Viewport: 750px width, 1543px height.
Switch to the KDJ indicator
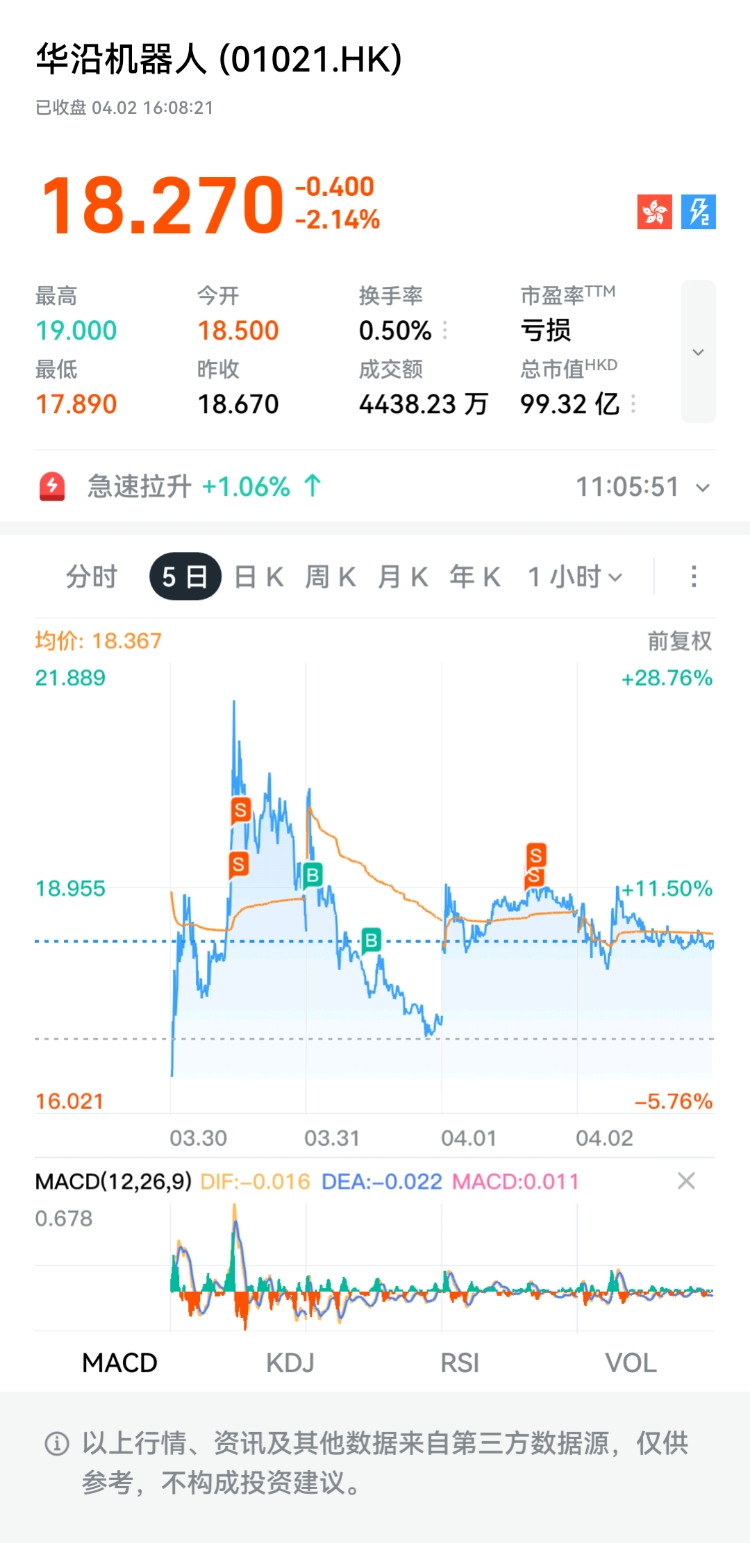point(290,1362)
